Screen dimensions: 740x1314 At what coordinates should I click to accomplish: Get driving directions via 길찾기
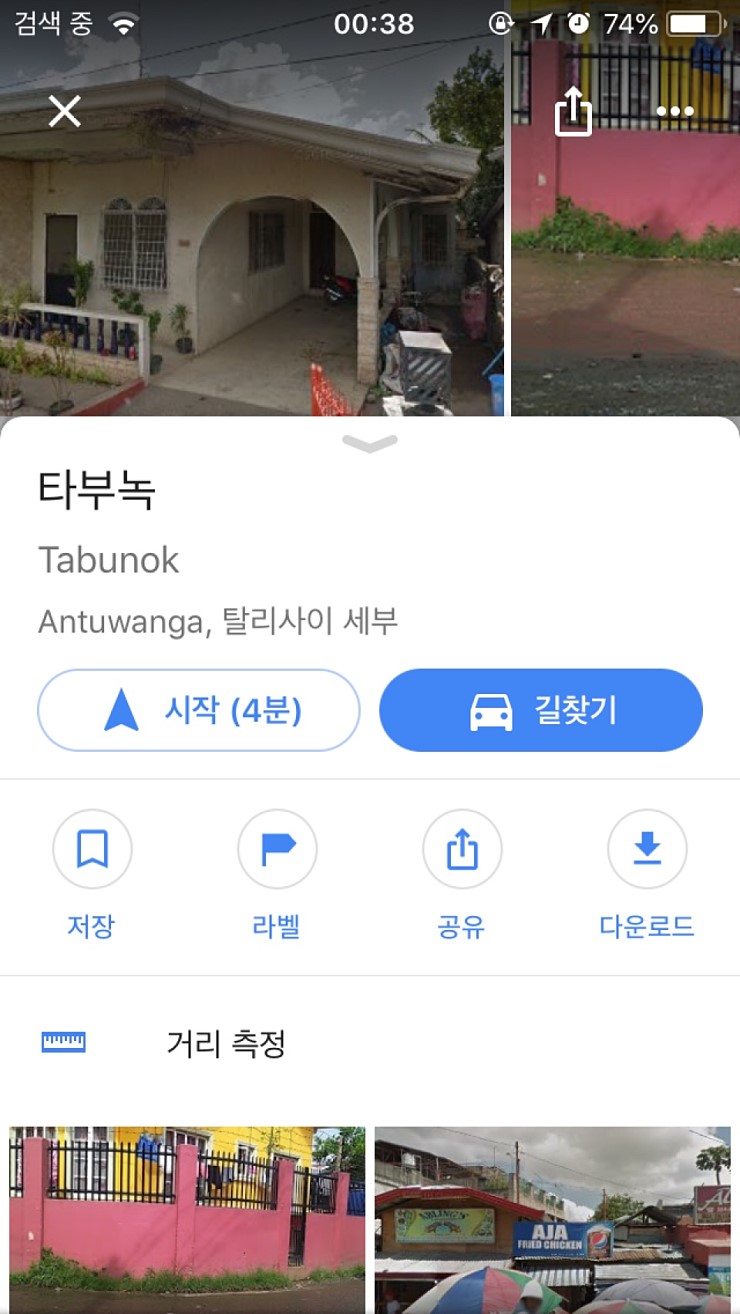(541, 710)
